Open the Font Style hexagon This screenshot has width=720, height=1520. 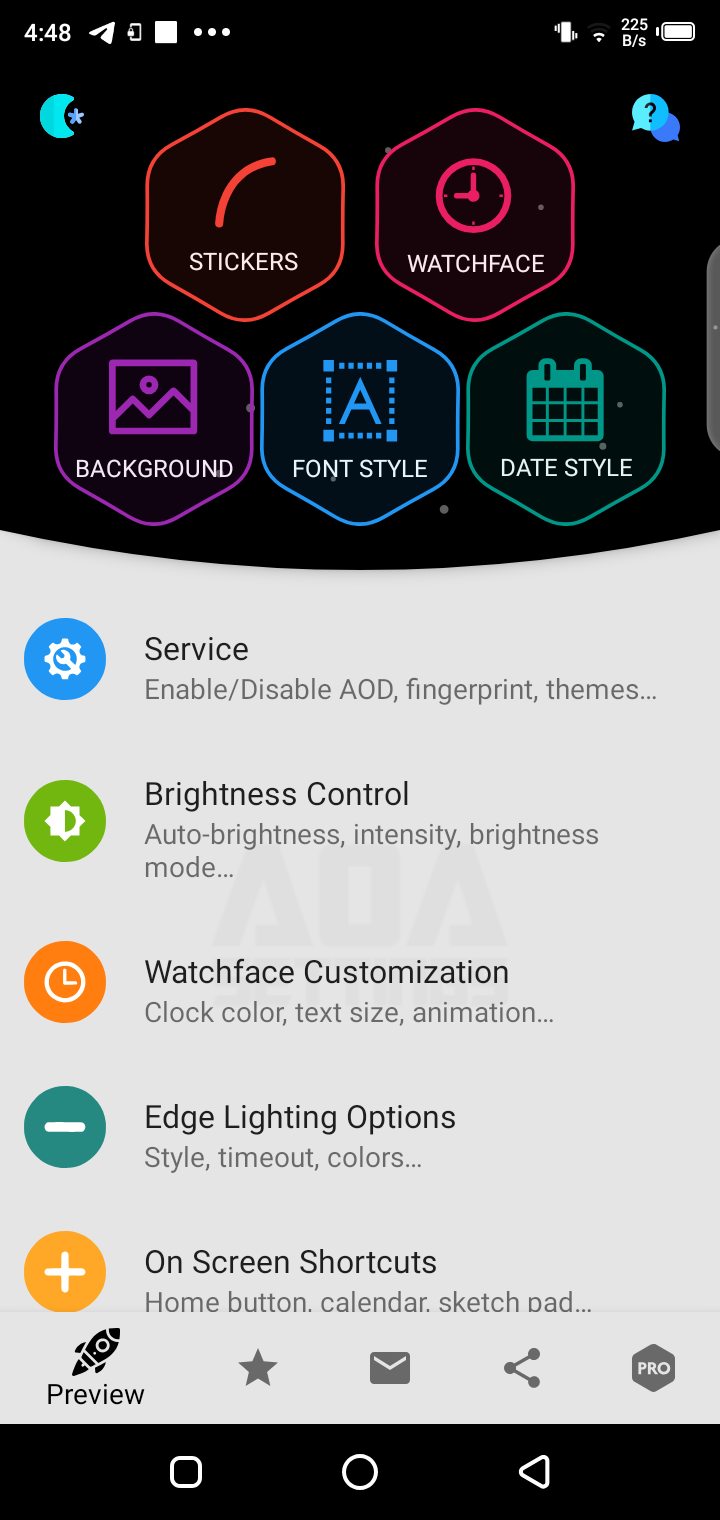[360, 420]
